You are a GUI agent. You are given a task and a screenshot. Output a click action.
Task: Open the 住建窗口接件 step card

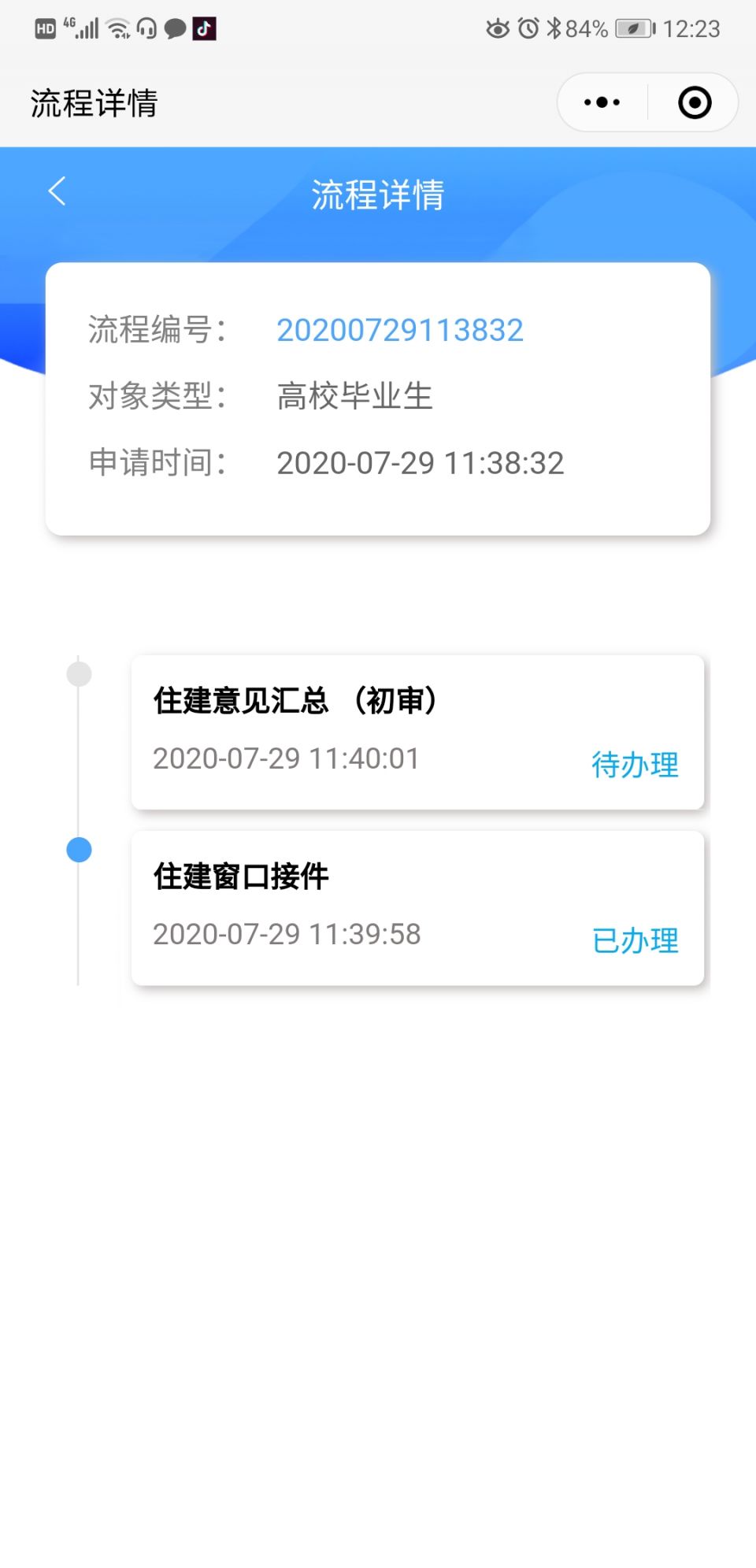pyautogui.click(x=417, y=907)
